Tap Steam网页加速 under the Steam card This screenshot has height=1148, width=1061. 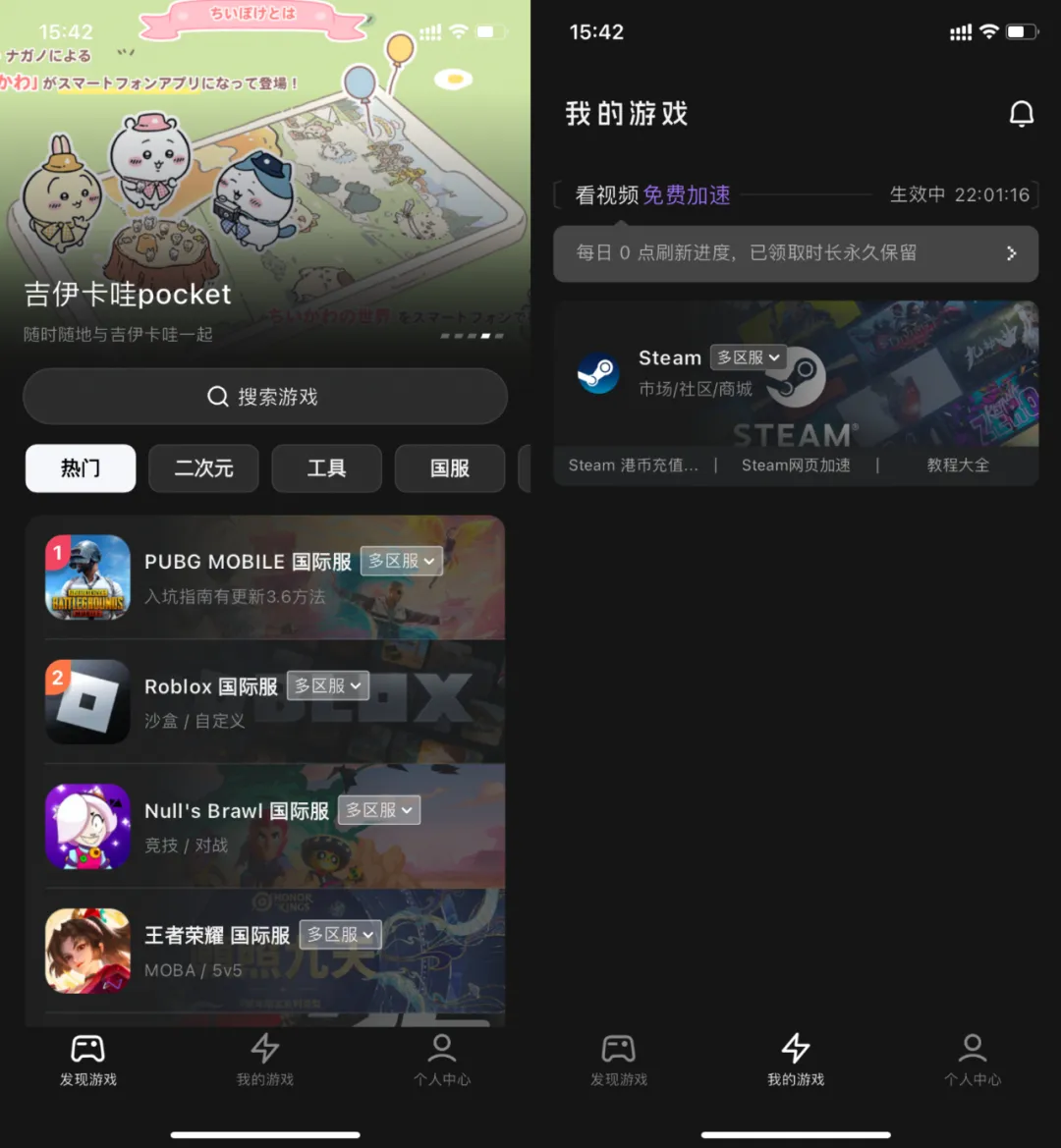pyautogui.click(x=796, y=465)
